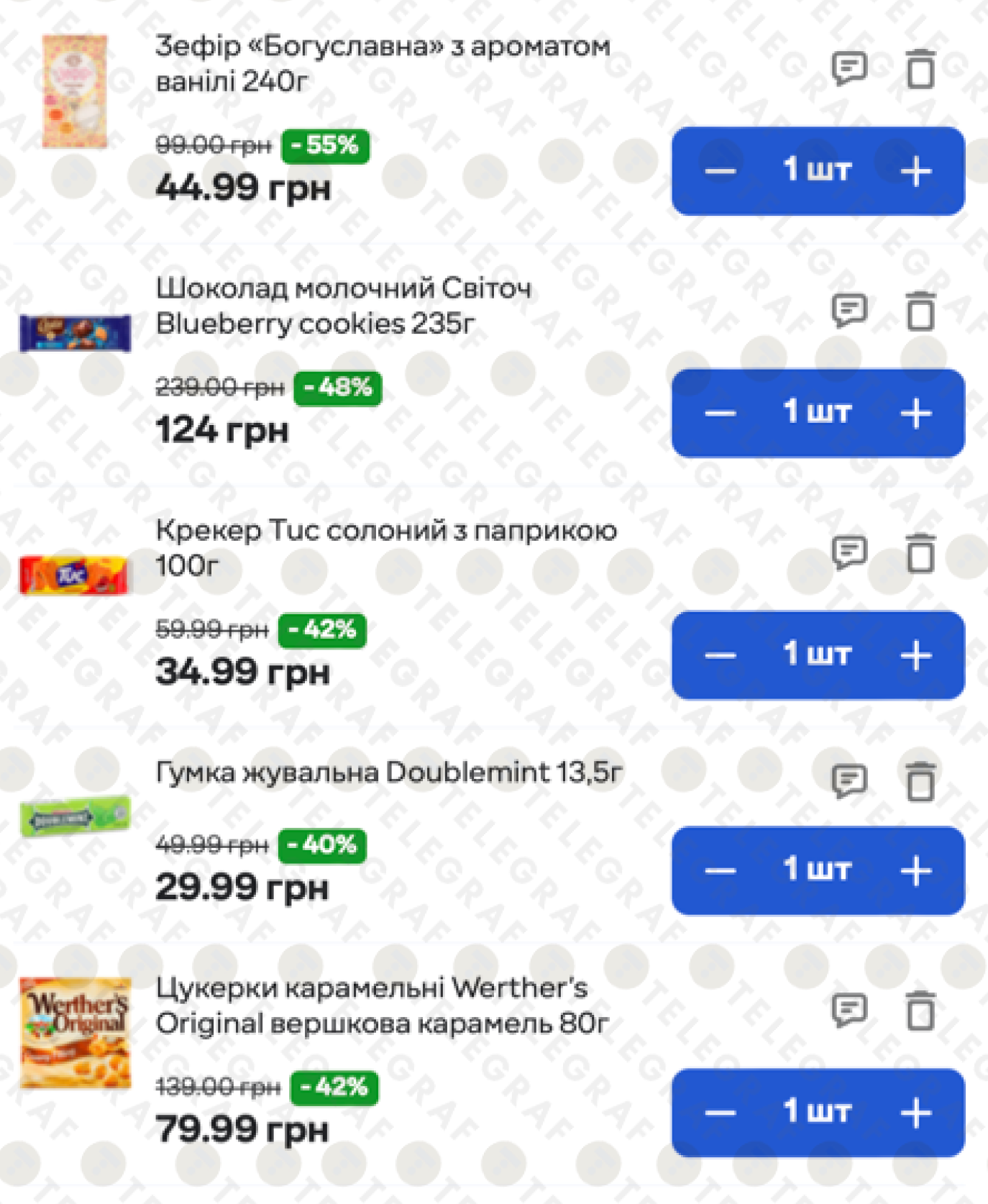Lower the Doublemint gum quantity
This screenshot has width=988, height=1204.
pos(720,871)
